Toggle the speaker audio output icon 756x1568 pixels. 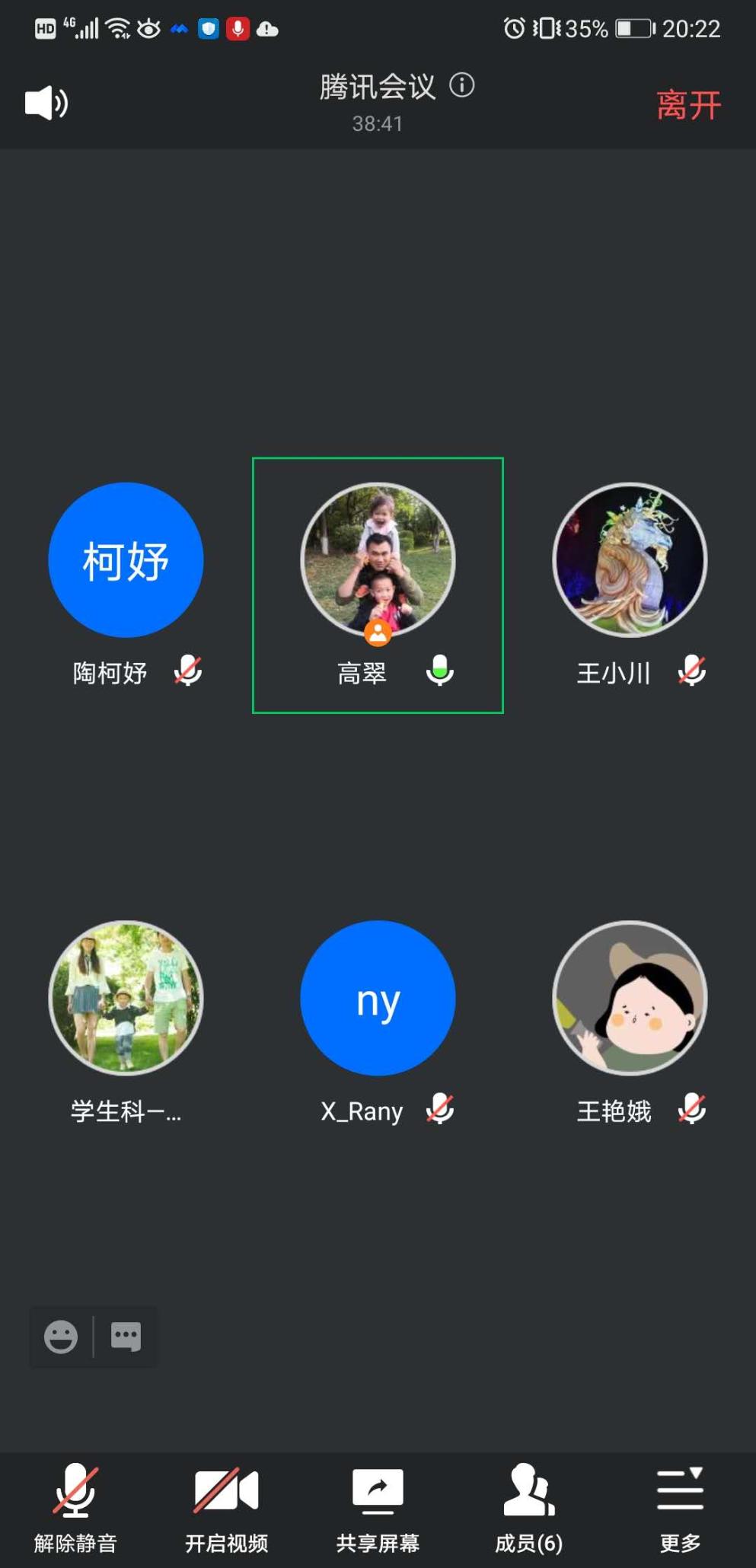pos(46,103)
